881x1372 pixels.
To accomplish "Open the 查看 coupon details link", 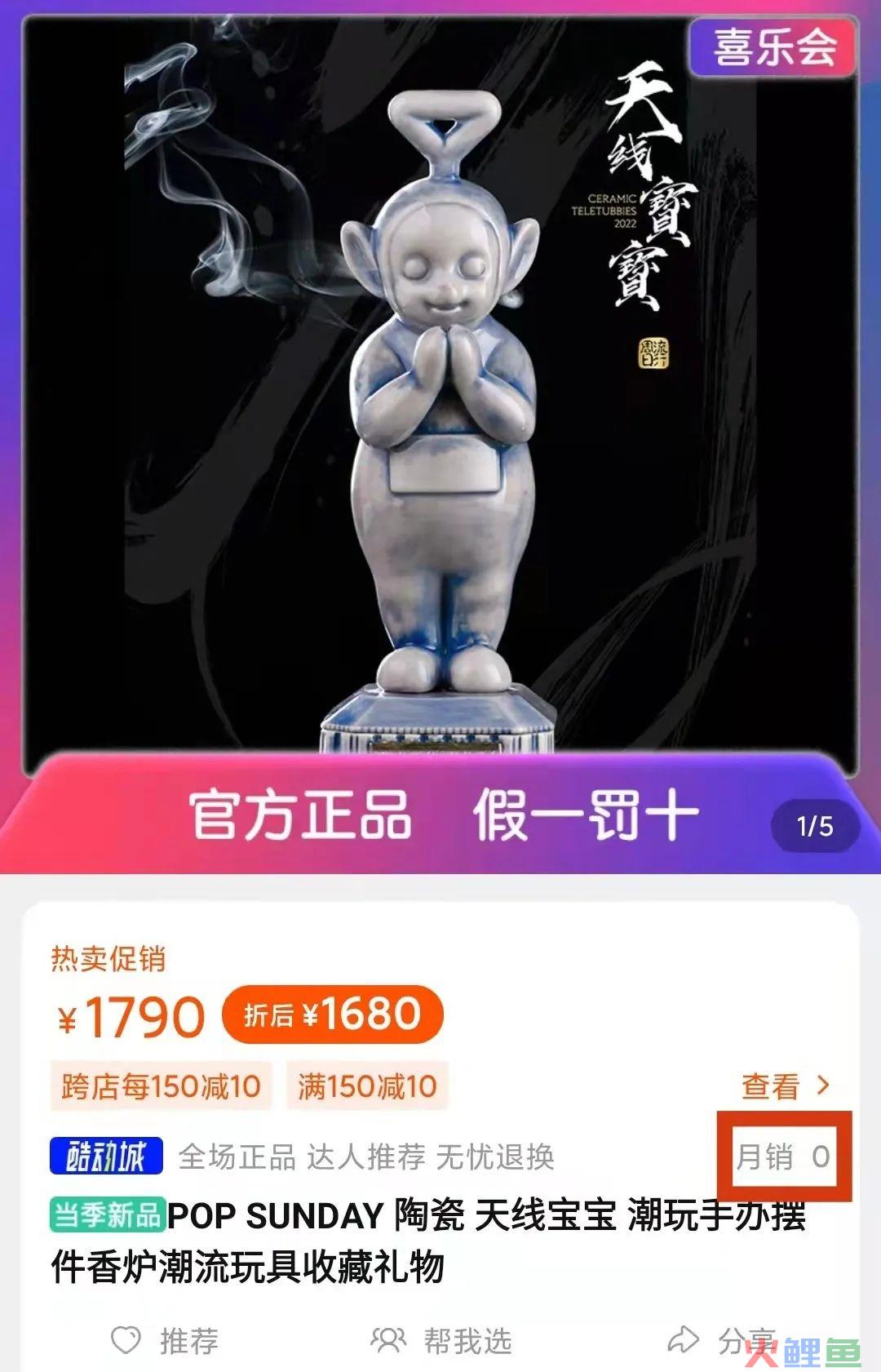I will pyautogui.click(x=785, y=1086).
